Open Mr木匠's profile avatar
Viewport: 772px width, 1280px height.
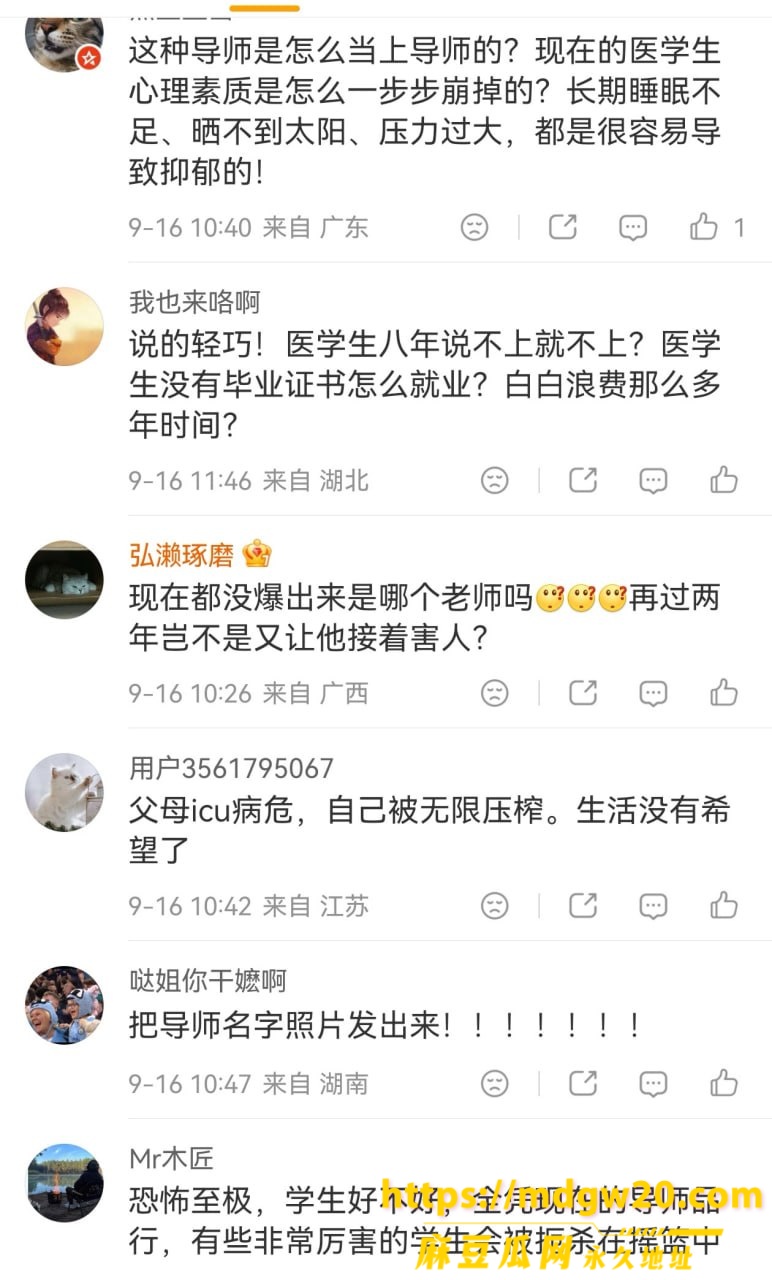tap(64, 1183)
